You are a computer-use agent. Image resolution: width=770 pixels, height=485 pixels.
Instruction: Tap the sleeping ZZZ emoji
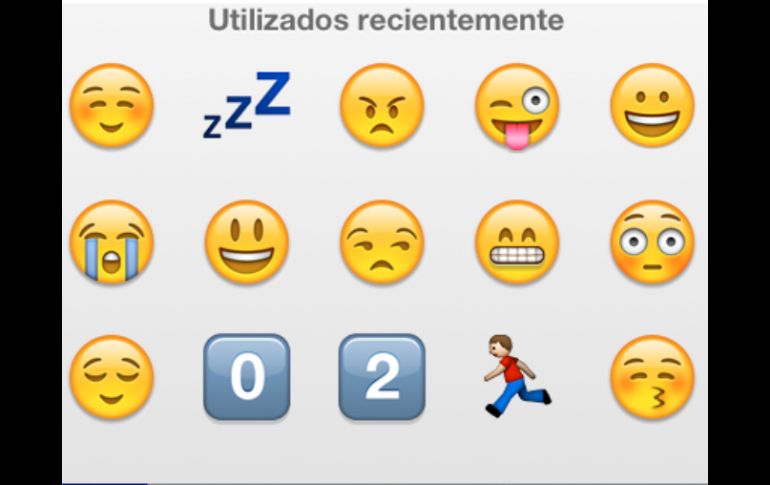[246, 106]
